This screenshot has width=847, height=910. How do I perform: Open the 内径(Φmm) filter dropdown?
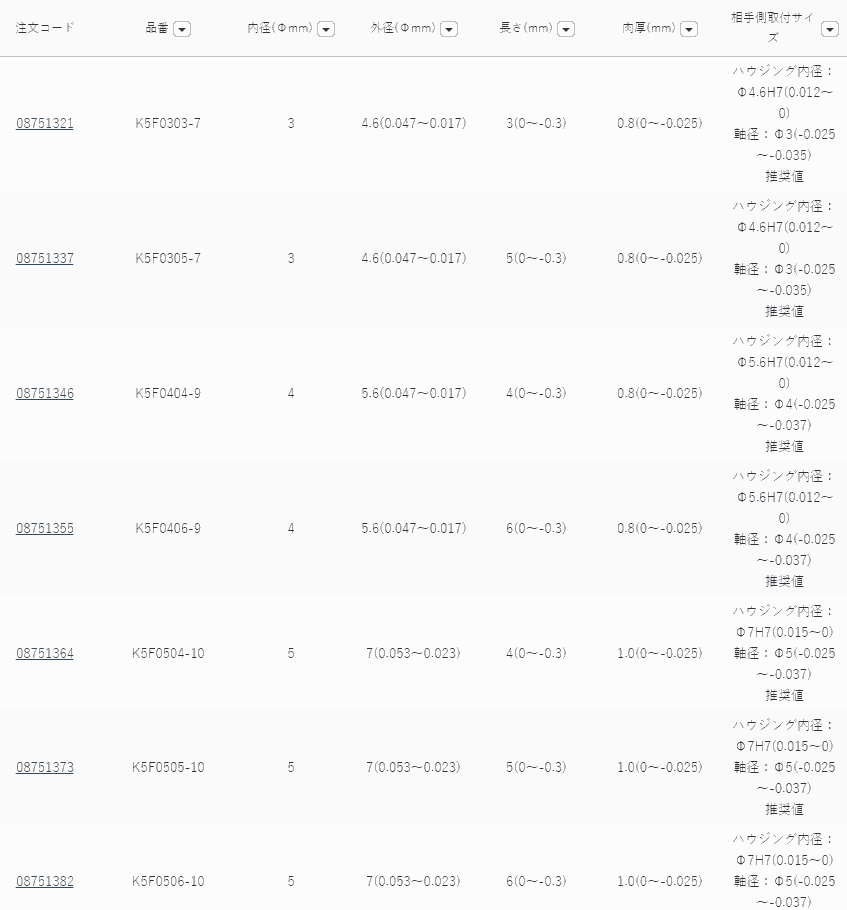tap(325, 29)
